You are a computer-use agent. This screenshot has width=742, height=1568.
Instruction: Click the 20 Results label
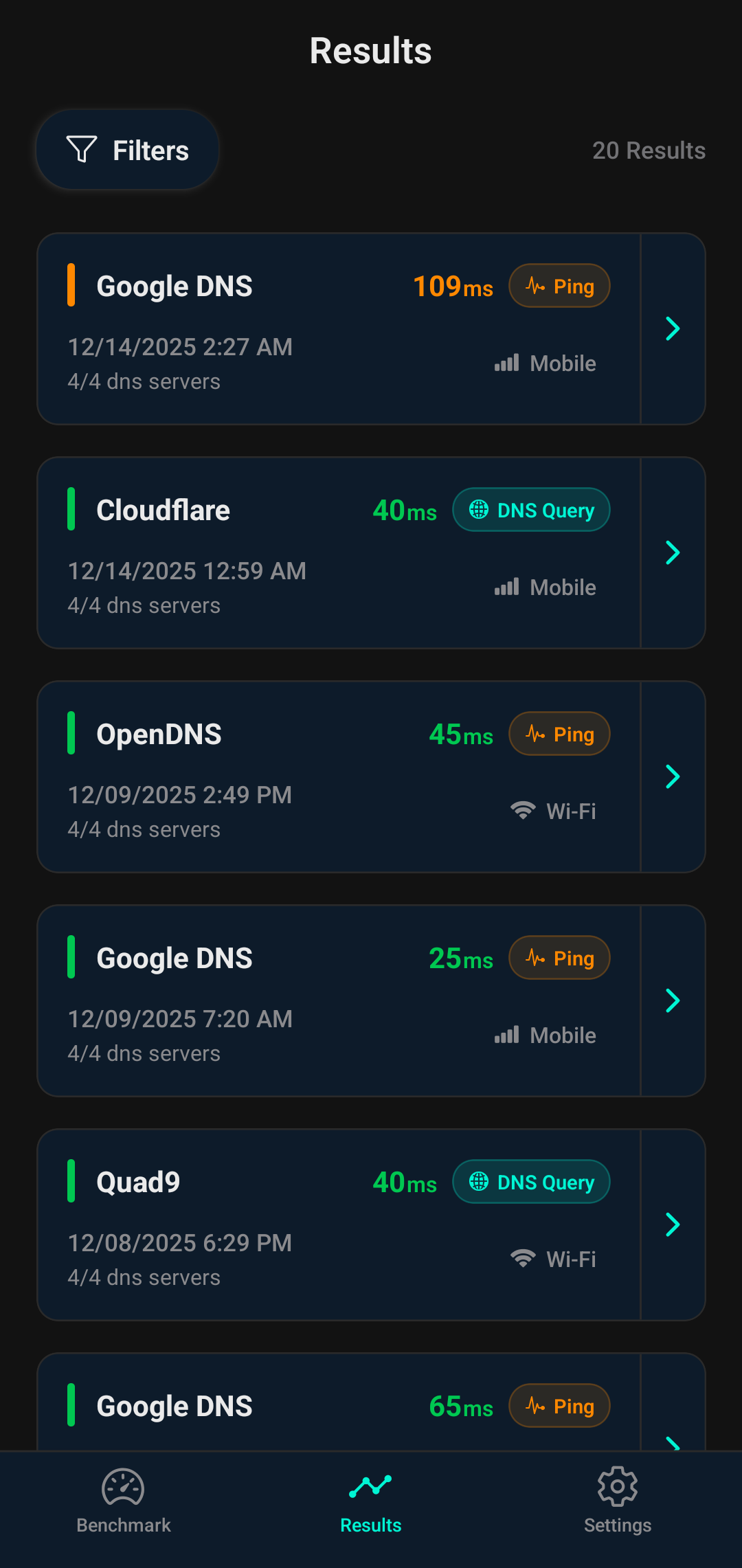tap(648, 150)
